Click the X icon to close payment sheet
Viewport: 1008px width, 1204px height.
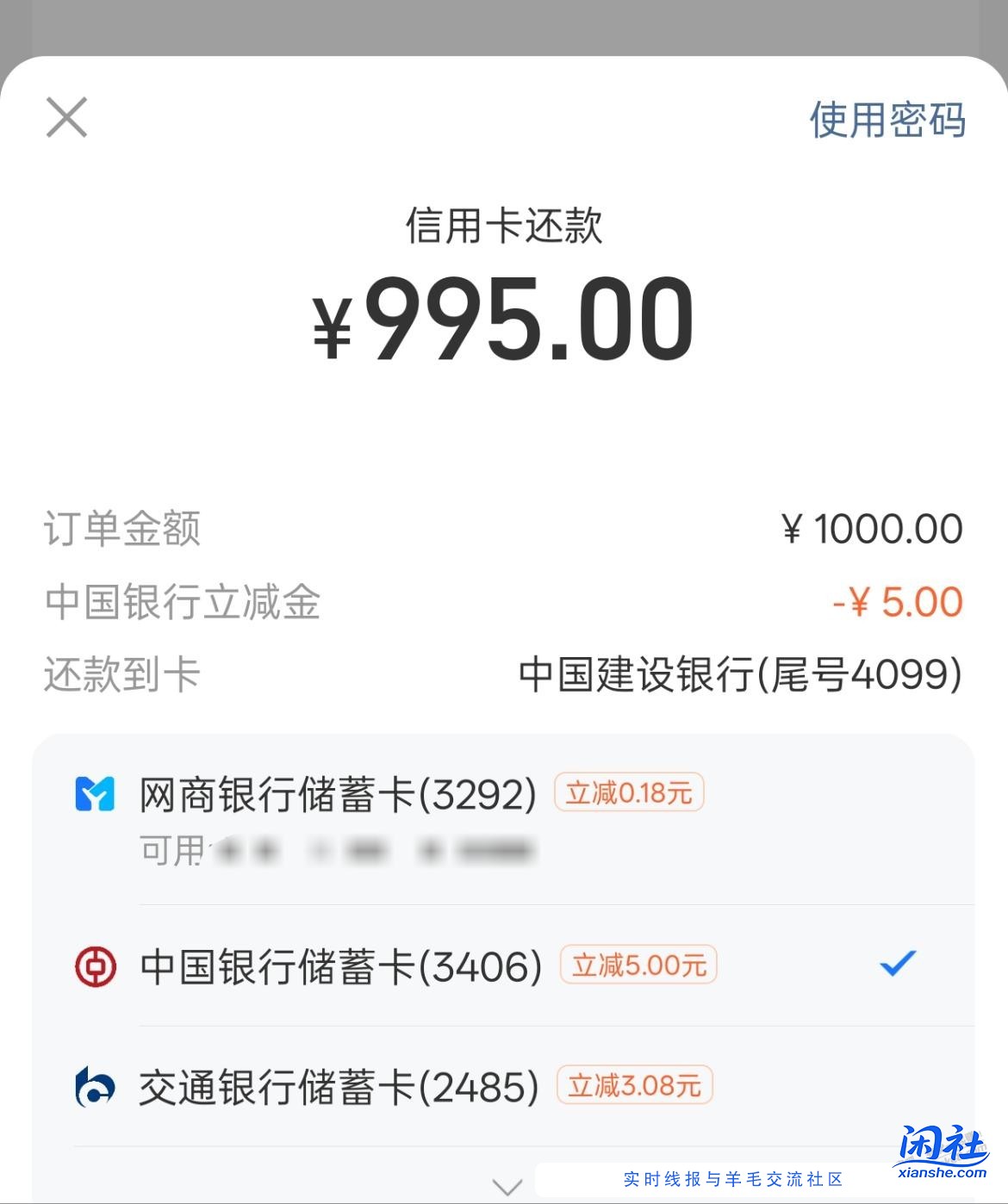click(x=65, y=118)
